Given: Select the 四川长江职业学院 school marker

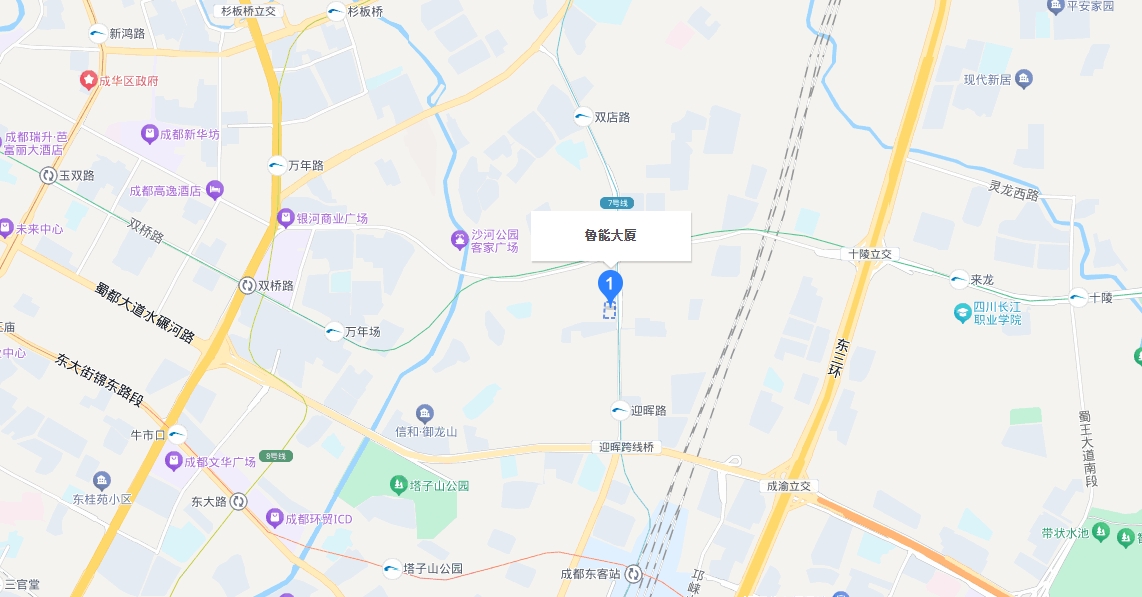Looking at the screenshot, I should pos(962,313).
